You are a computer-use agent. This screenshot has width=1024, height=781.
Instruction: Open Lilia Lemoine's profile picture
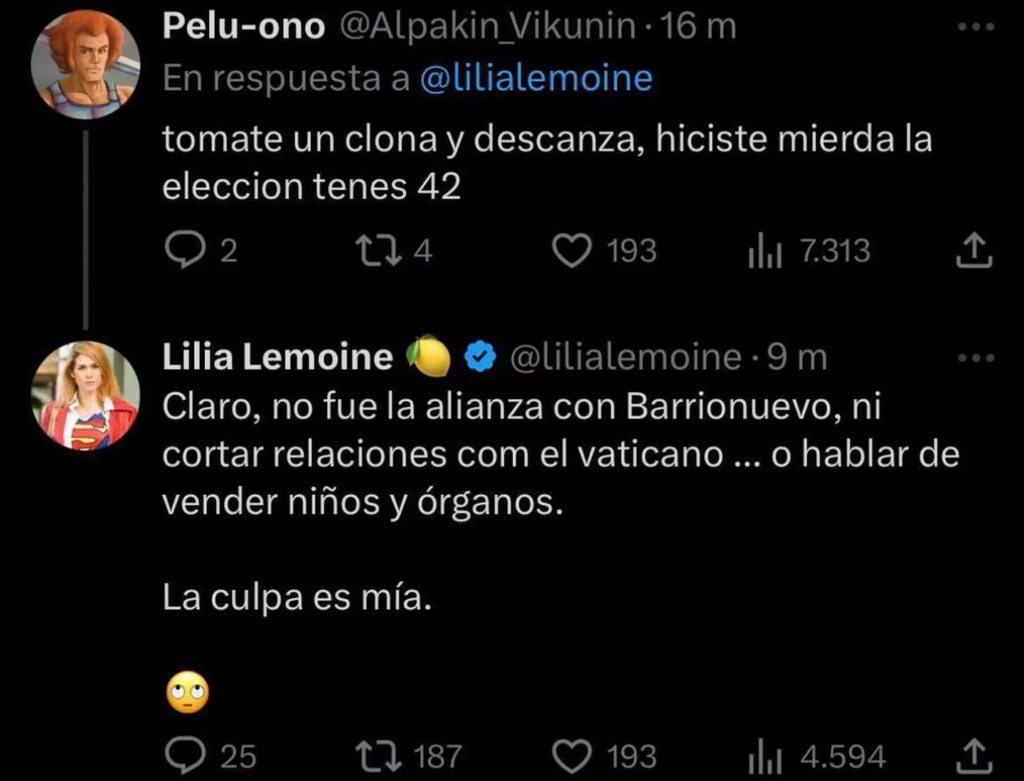(x=84, y=396)
